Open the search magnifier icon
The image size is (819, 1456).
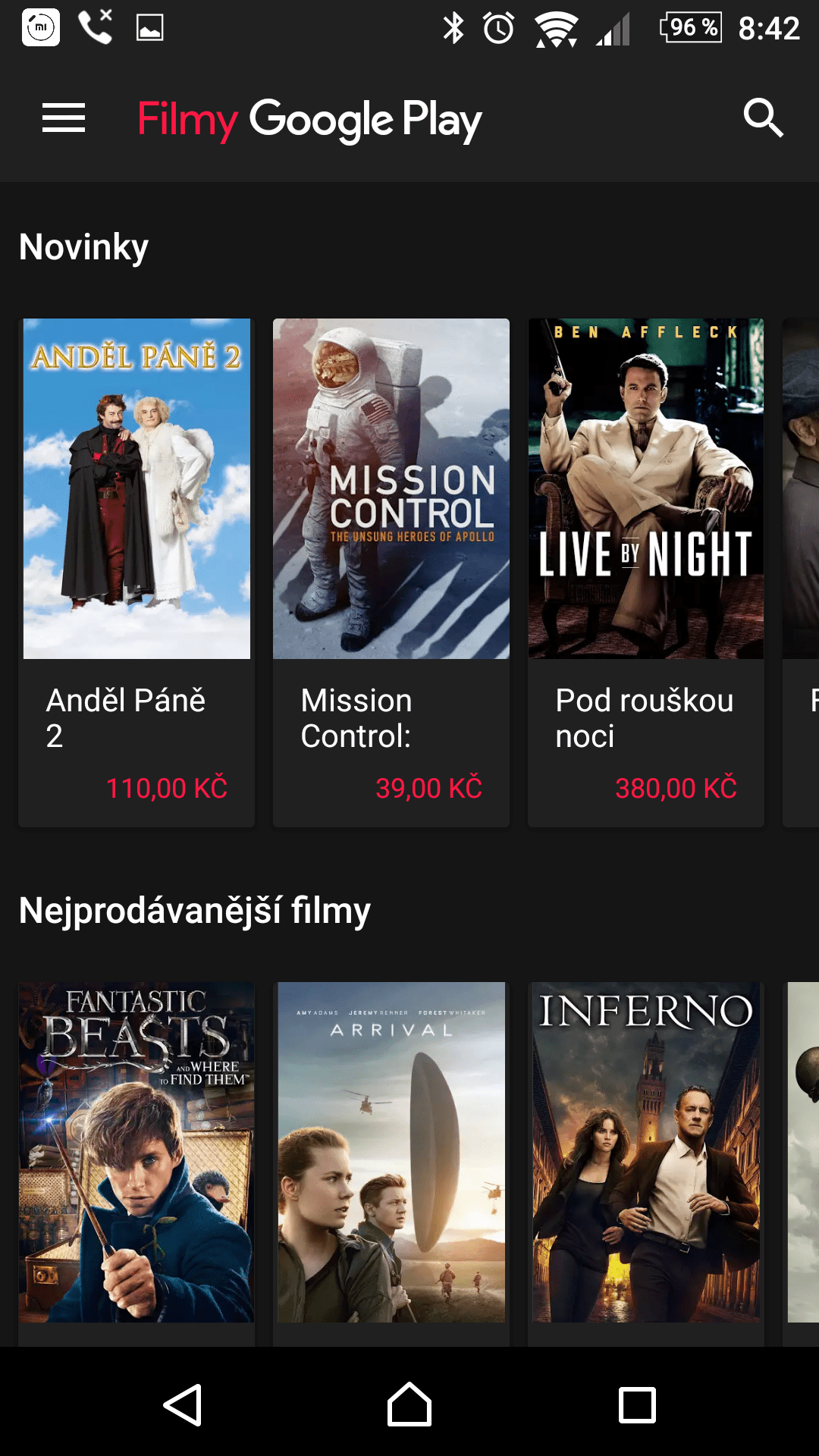coord(763,118)
